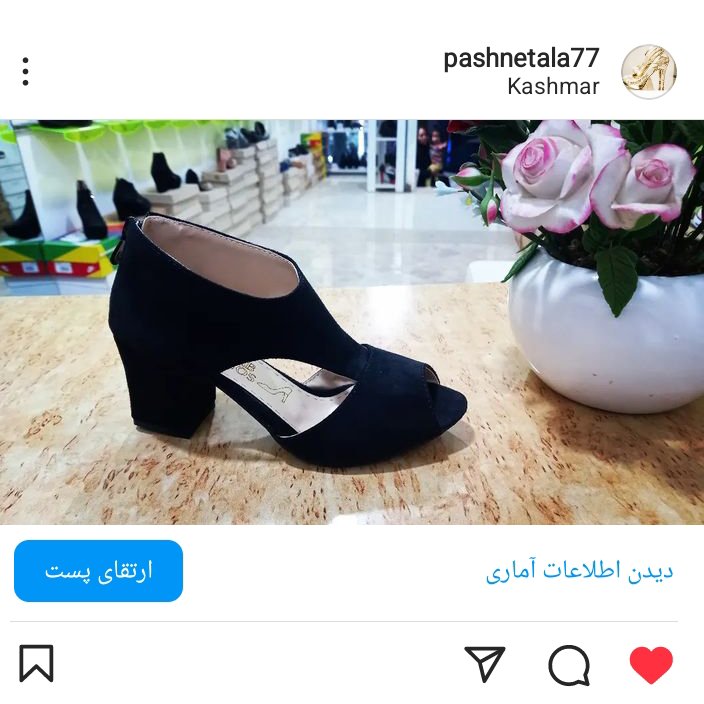Open the Kashmar location tag
The width and height of the screenshot is (704, 704).
pos(552,86)
